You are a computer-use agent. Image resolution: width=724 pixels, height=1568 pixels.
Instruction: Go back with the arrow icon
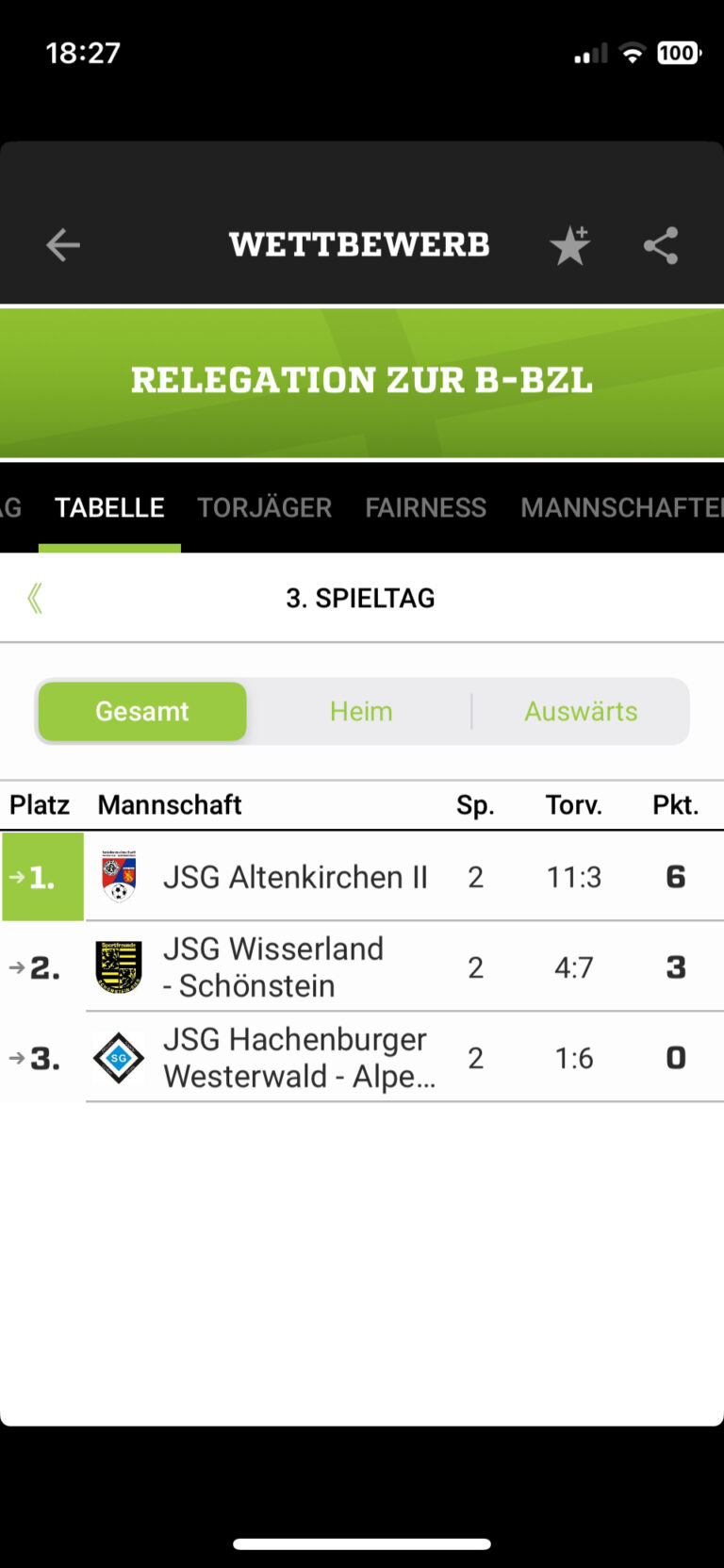[x=63, y=245]
